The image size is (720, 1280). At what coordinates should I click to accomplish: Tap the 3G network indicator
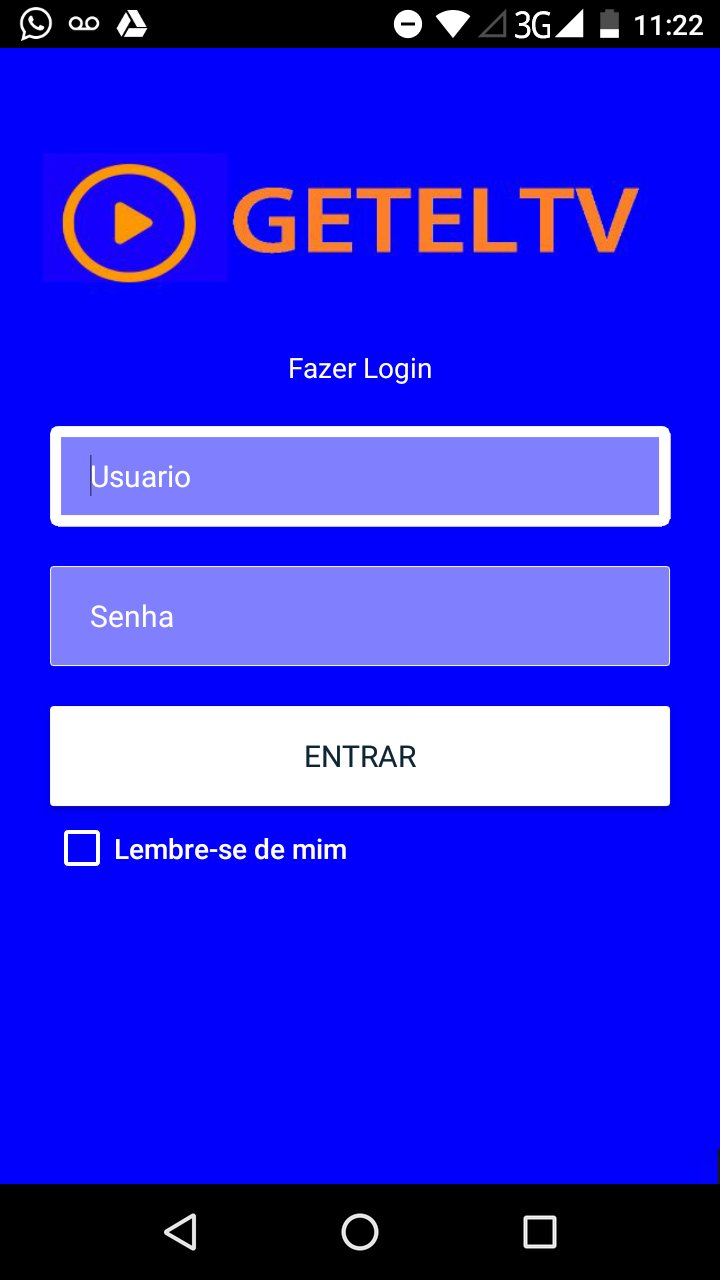pos(533,22)
